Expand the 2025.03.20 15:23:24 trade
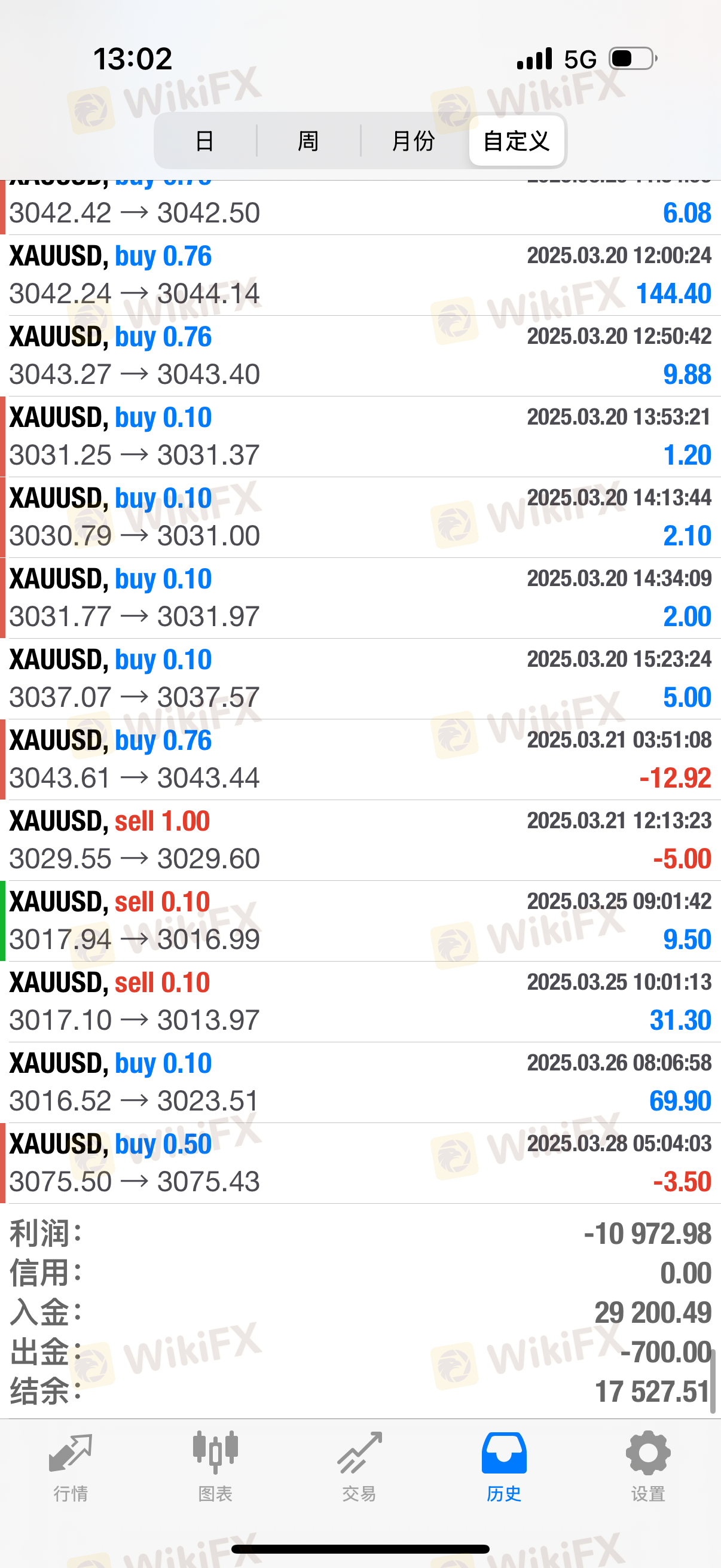 coord(360,679)
